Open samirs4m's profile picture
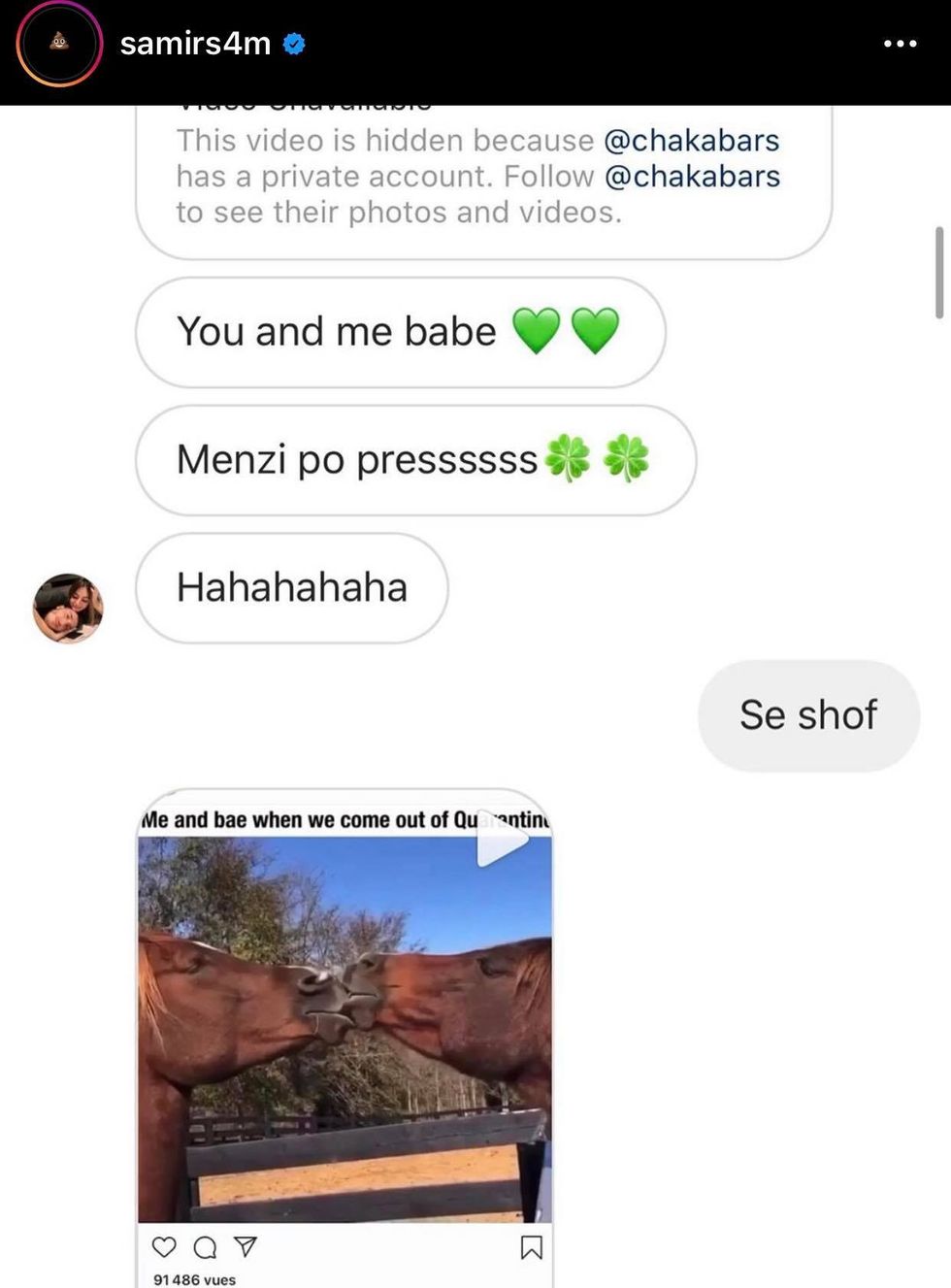The image size is (951, 1288). pyautogui.click(x=59, y=44)
